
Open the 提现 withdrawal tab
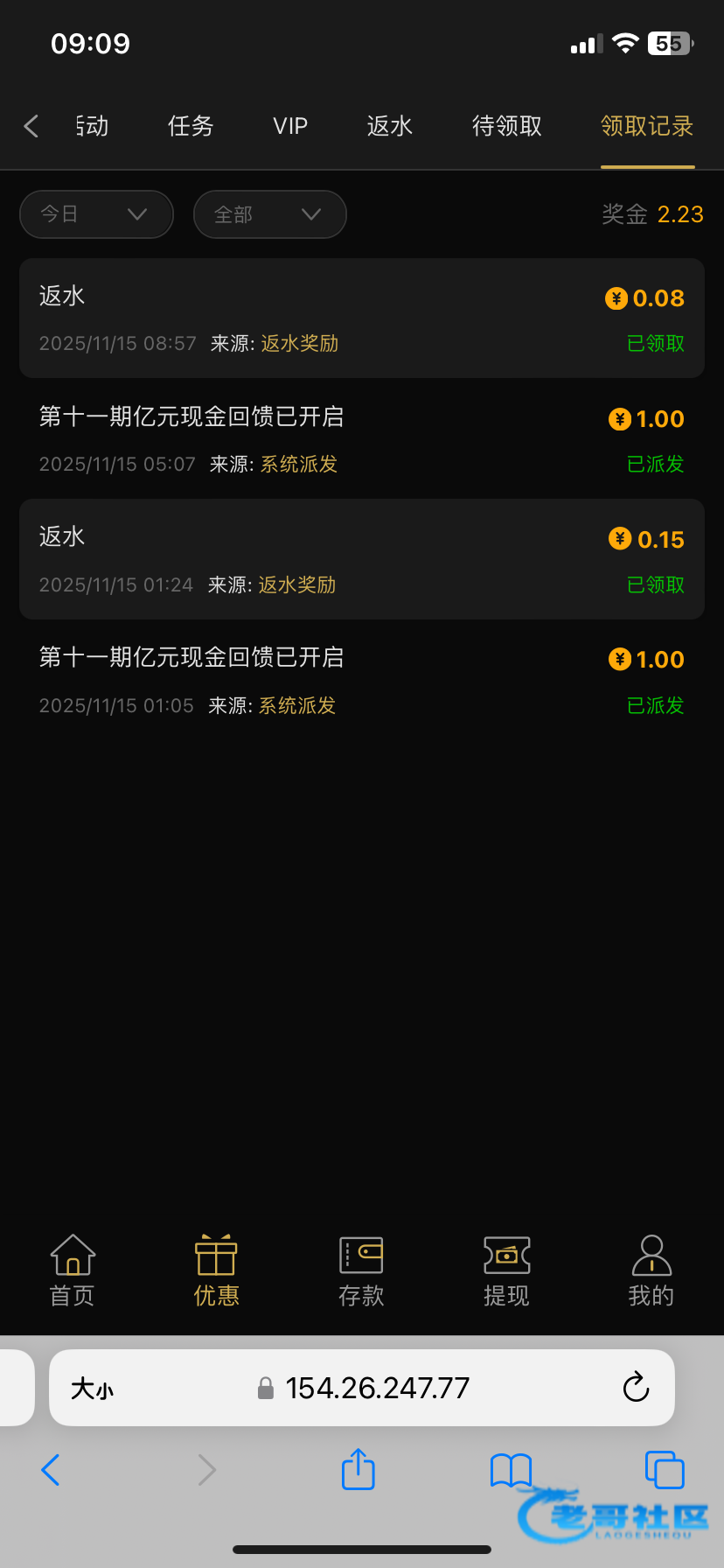pyautogui.click(x=506, y=1270)
